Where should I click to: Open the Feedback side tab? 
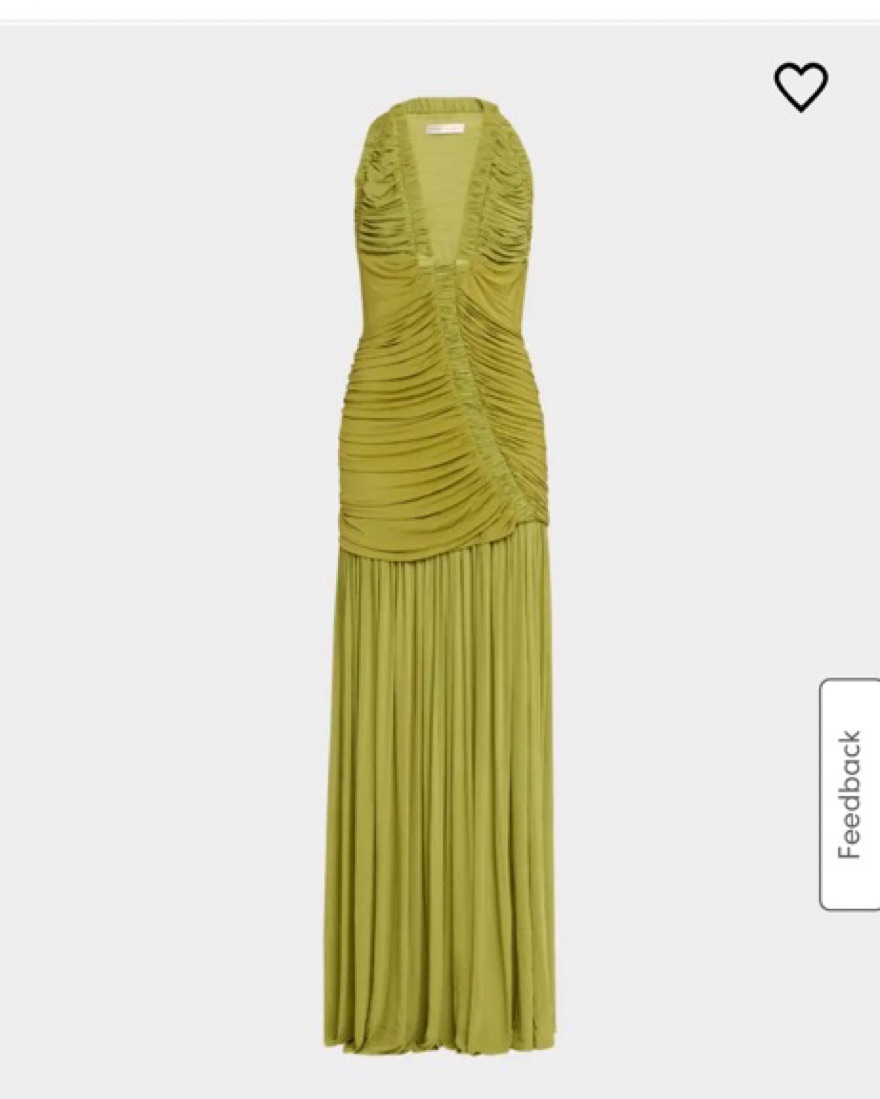tap(850, 794)
